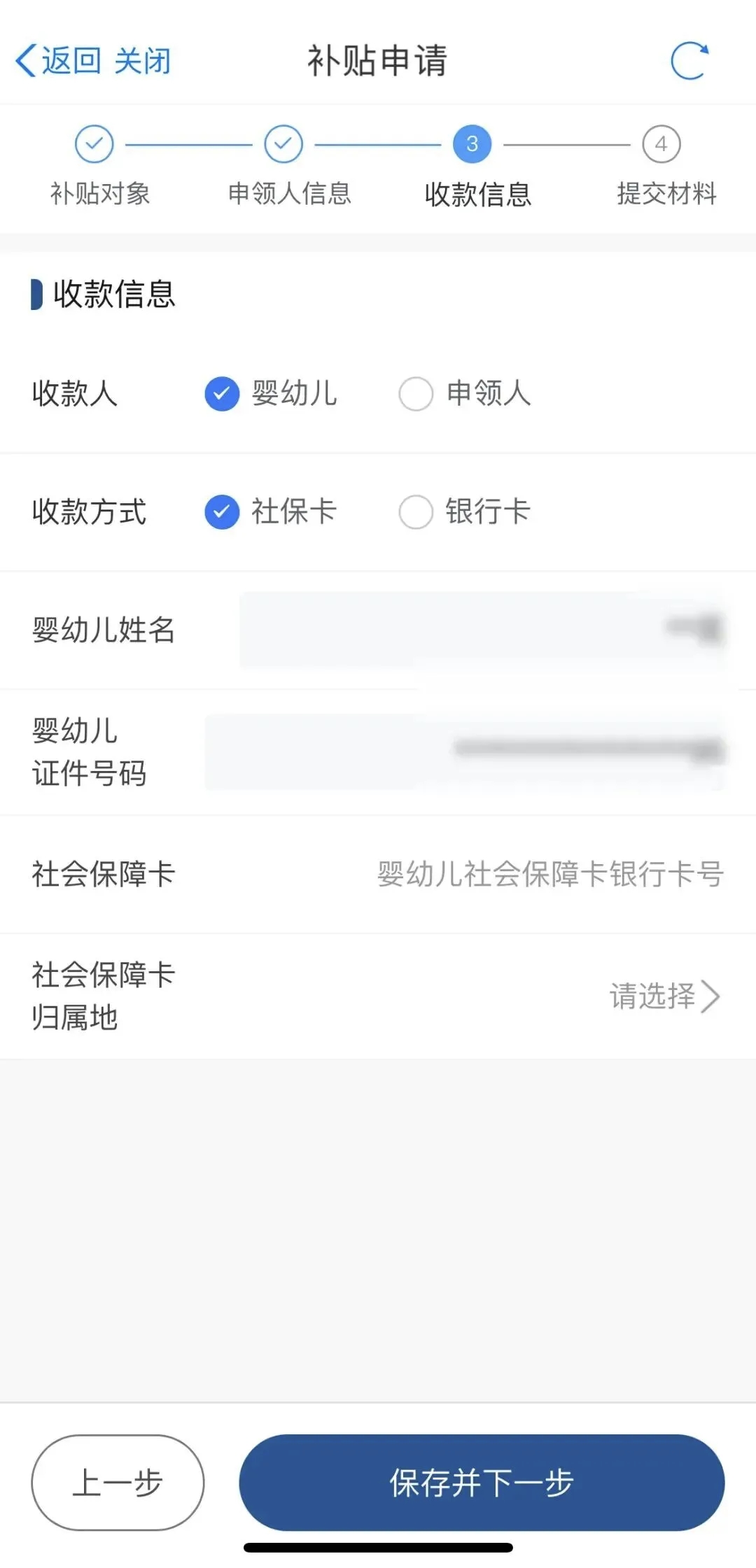Open the 社会保障卡归属地 picker
This screenshot has width=756, height=1568.
pyautogui.click(x=664, y=996)
